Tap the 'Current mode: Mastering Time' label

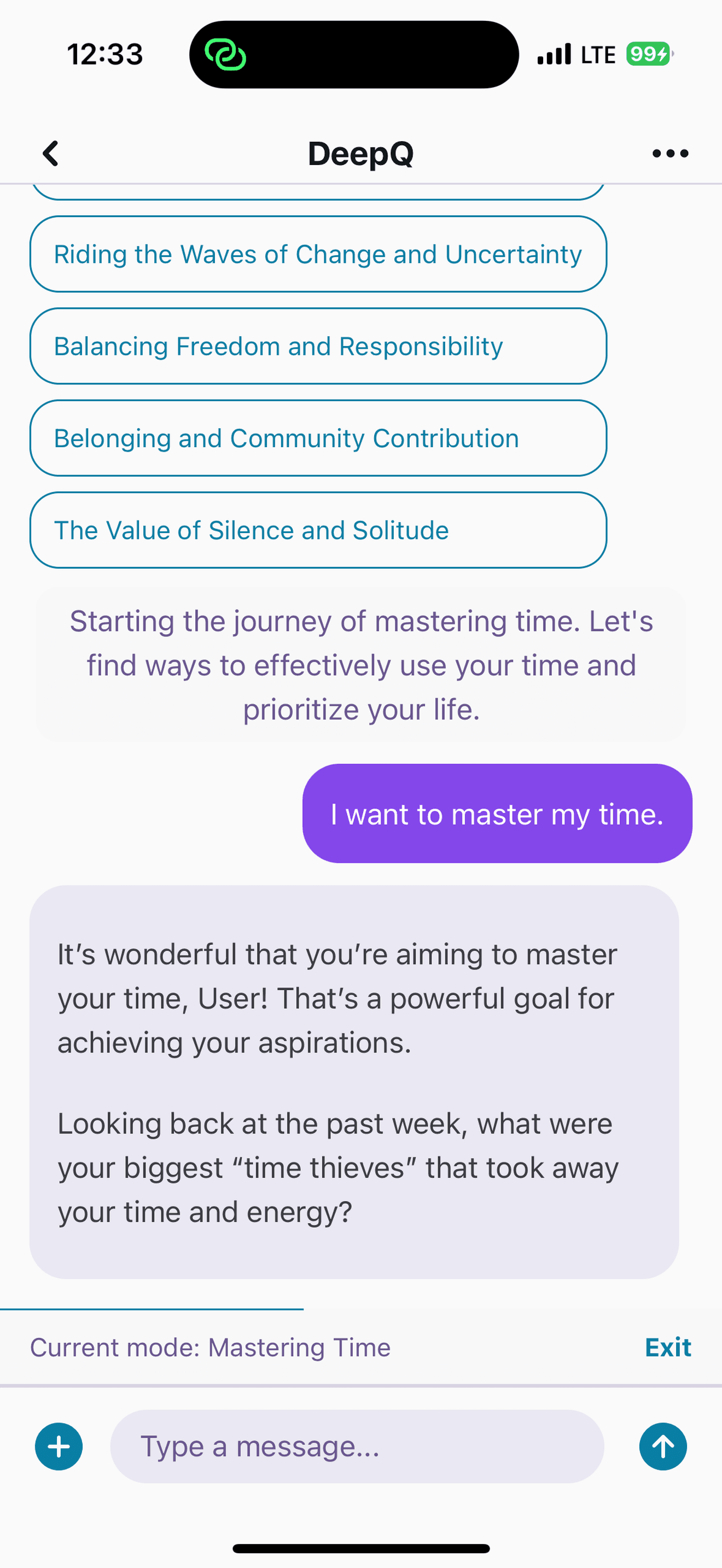(210, 1347)
